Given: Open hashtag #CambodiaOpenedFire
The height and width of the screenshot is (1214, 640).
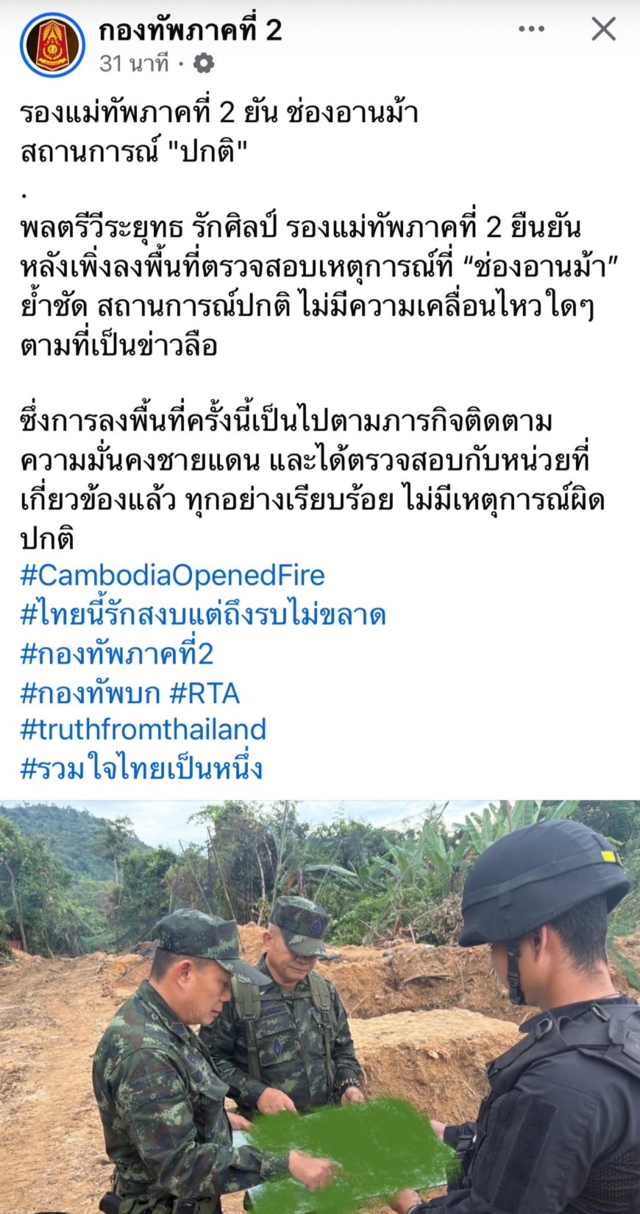Looking at the screenshot, I should (x=172, y=576).
